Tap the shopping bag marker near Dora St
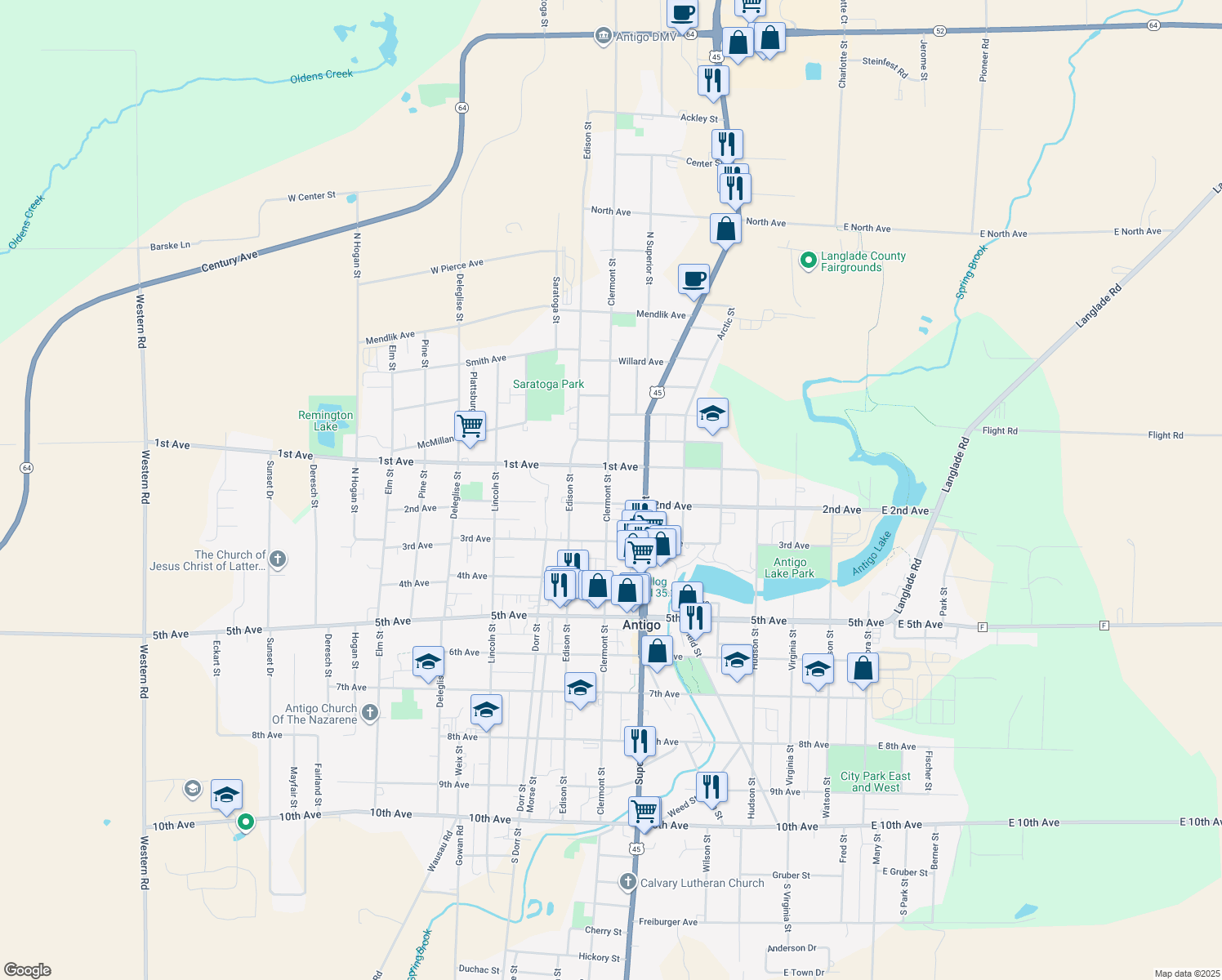Viewport: 1222px width, 980px height. 863,669
